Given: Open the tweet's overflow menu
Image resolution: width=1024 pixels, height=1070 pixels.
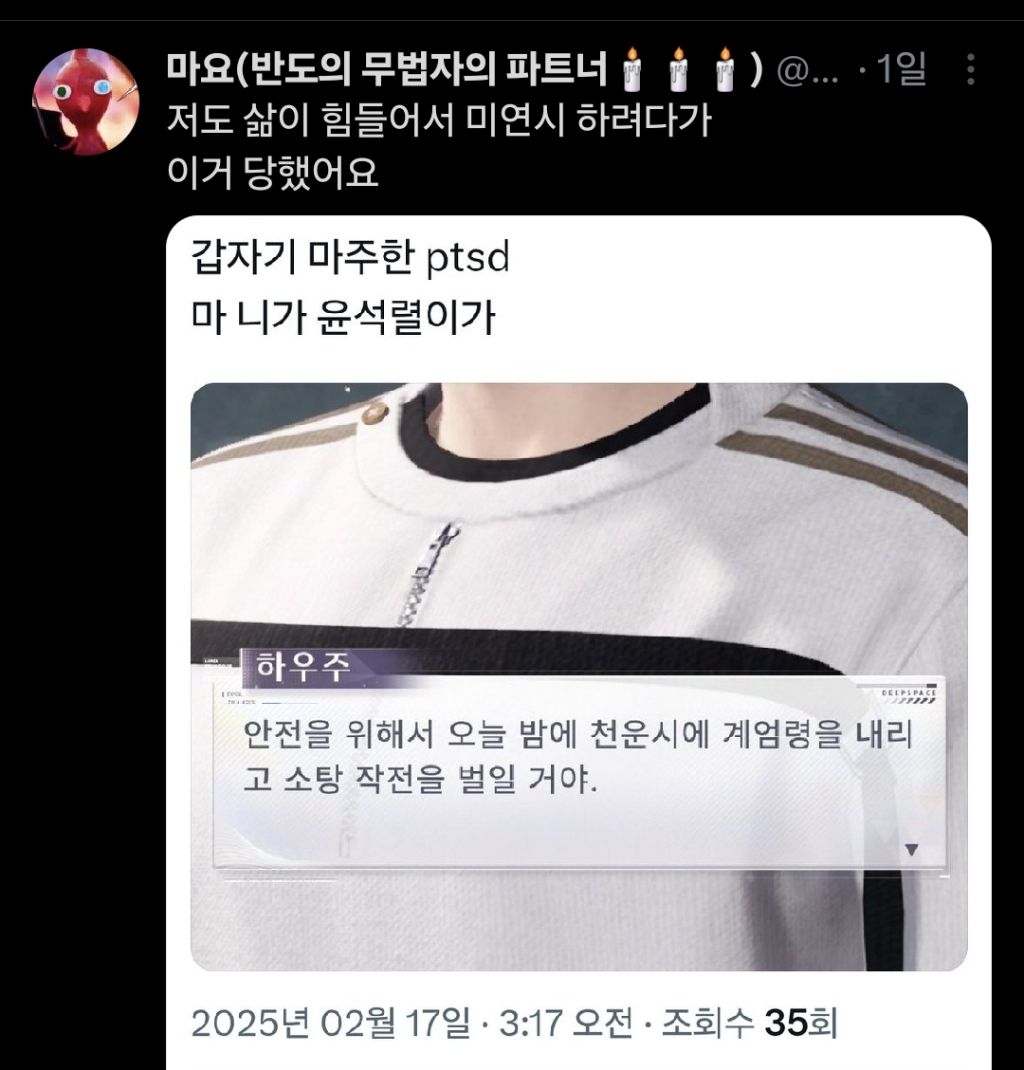Looking at the screenshot, I should (970, 70).
